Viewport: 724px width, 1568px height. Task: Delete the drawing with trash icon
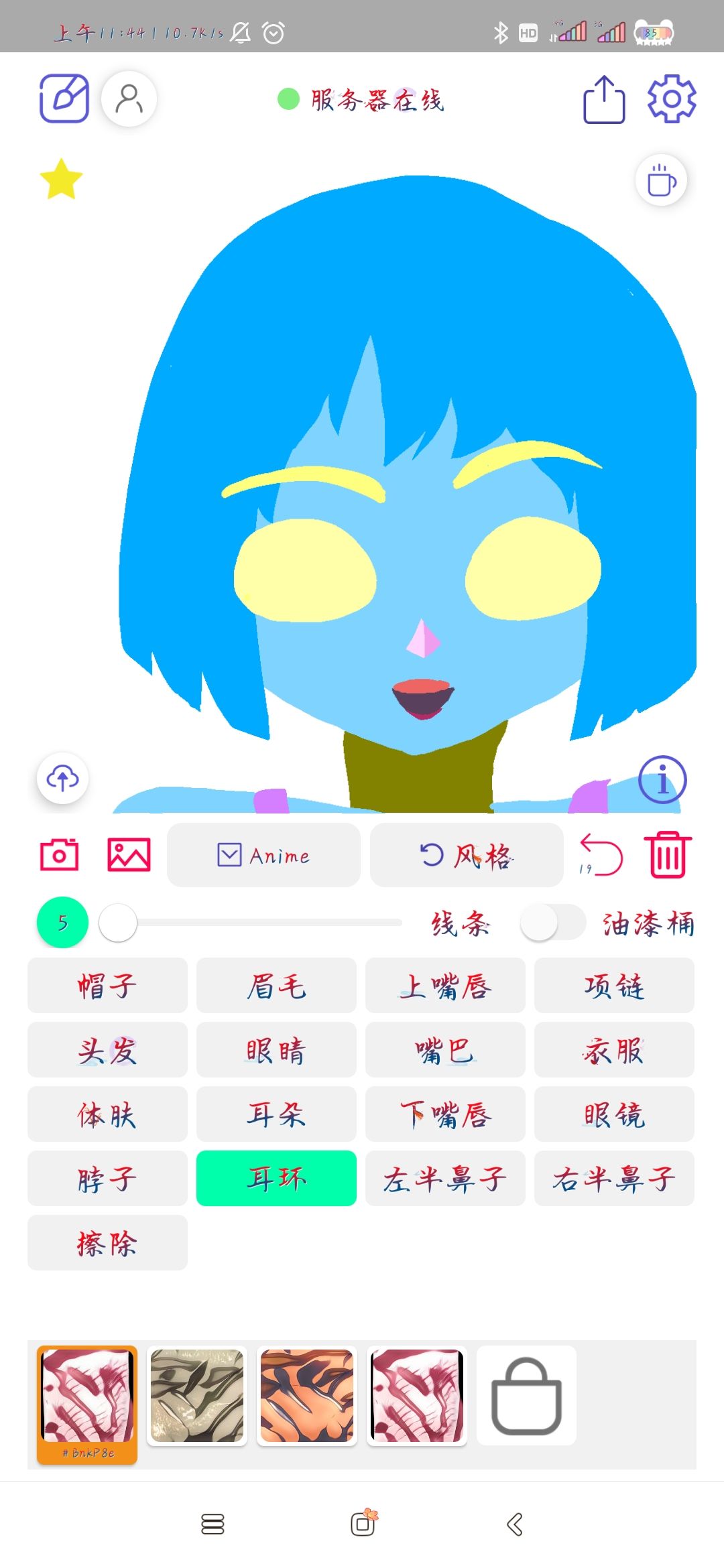[668, 855]
